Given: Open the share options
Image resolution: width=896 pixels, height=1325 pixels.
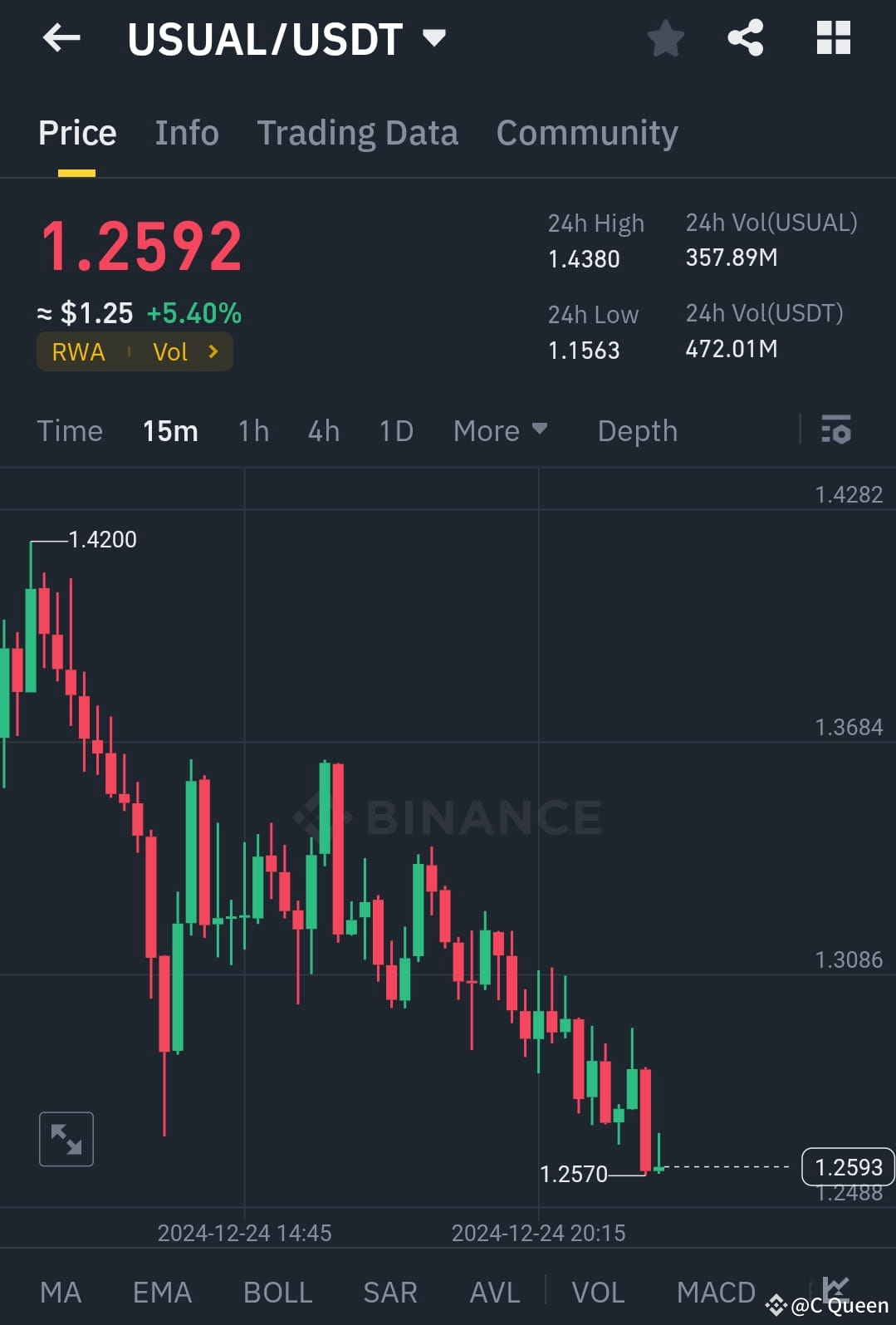Looking at the screenshot, I should click(745, 38).
